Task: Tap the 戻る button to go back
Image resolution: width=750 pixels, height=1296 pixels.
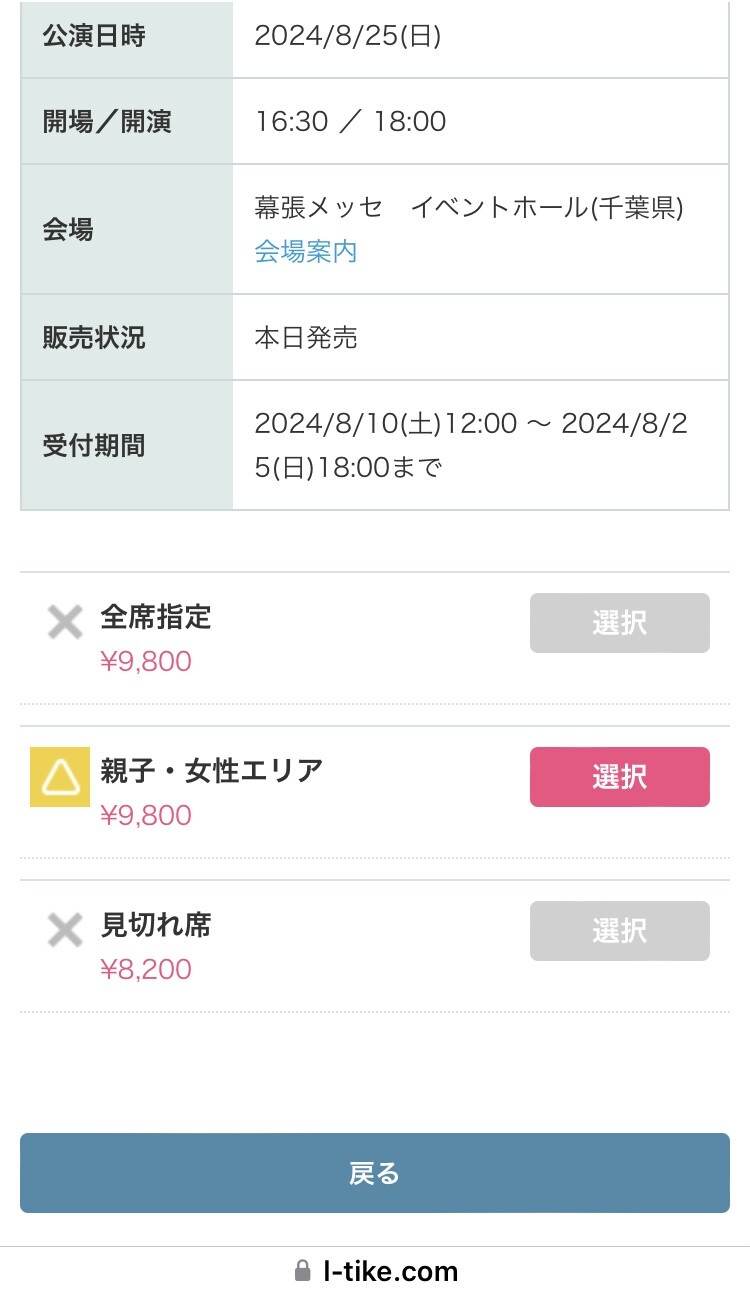Action: click(375, 1173)
